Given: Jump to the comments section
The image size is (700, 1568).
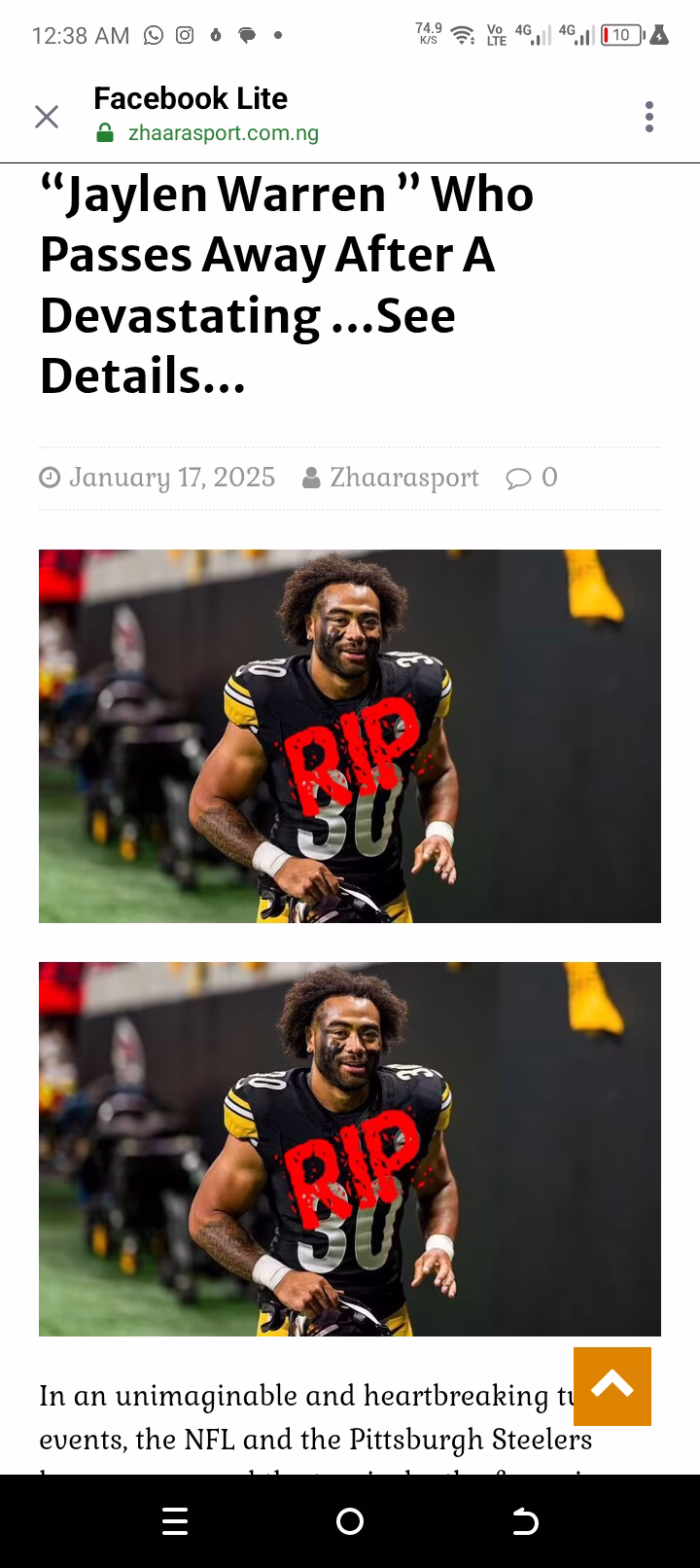Looking at the screenshot, I should coord(533,478).
